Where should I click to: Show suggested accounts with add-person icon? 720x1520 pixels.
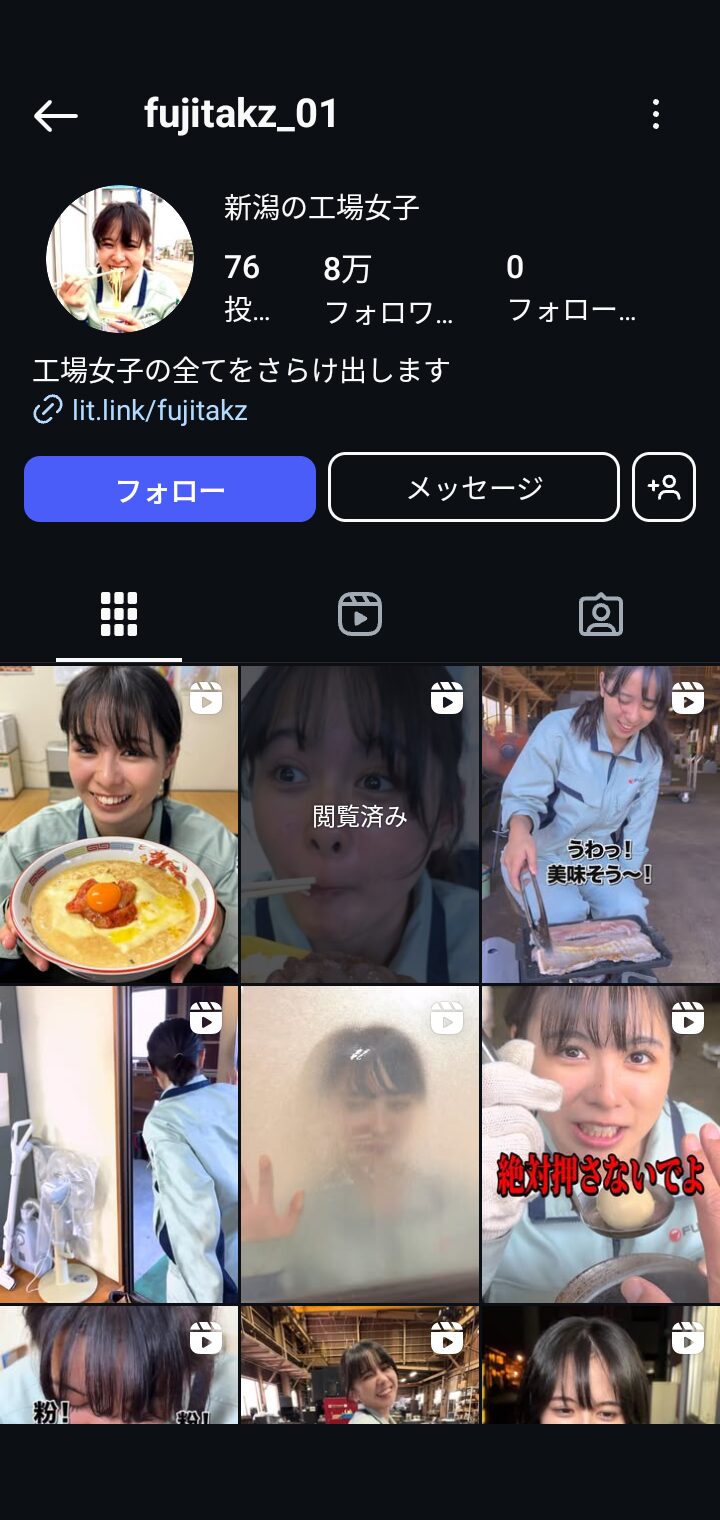coord(664,488)
